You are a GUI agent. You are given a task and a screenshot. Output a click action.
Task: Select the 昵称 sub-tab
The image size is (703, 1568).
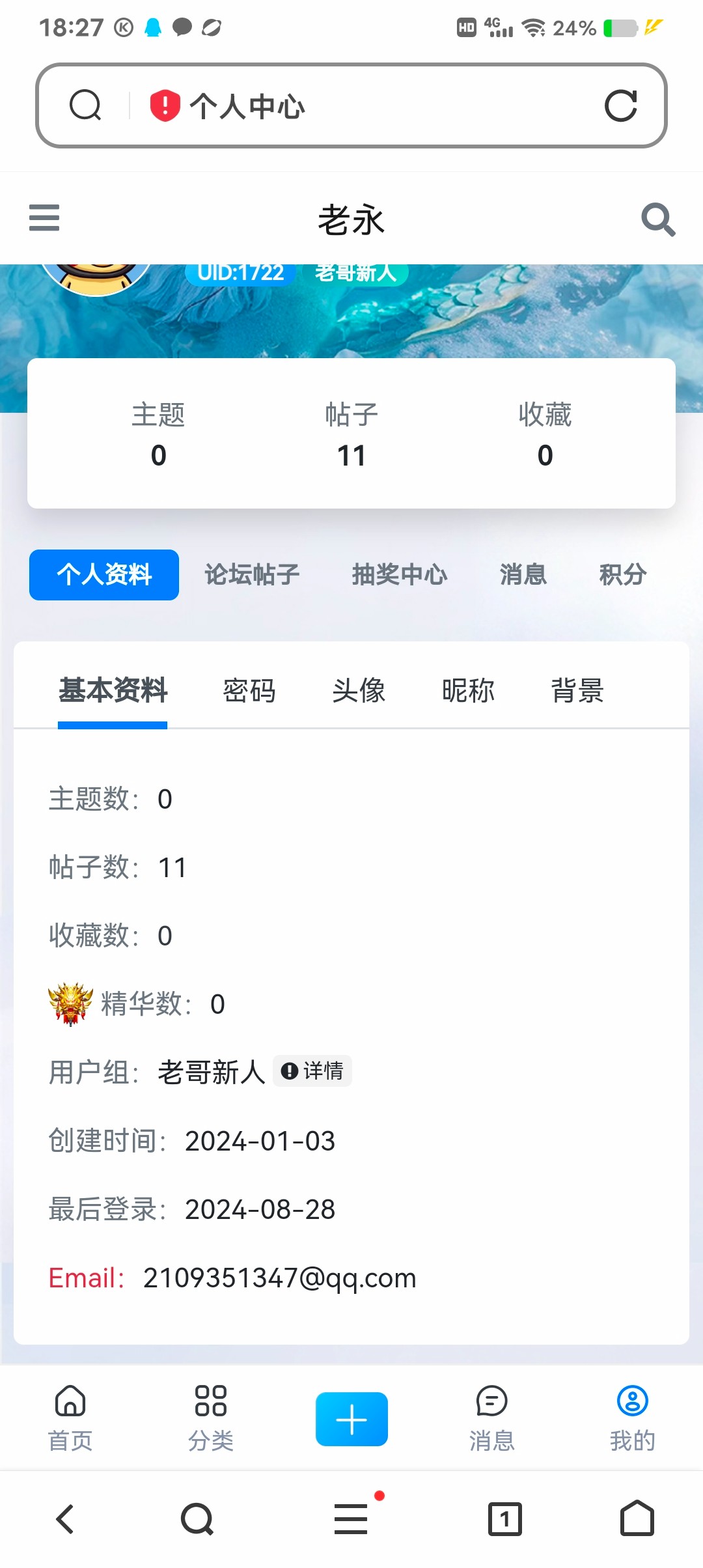click(x=468, y=691)
